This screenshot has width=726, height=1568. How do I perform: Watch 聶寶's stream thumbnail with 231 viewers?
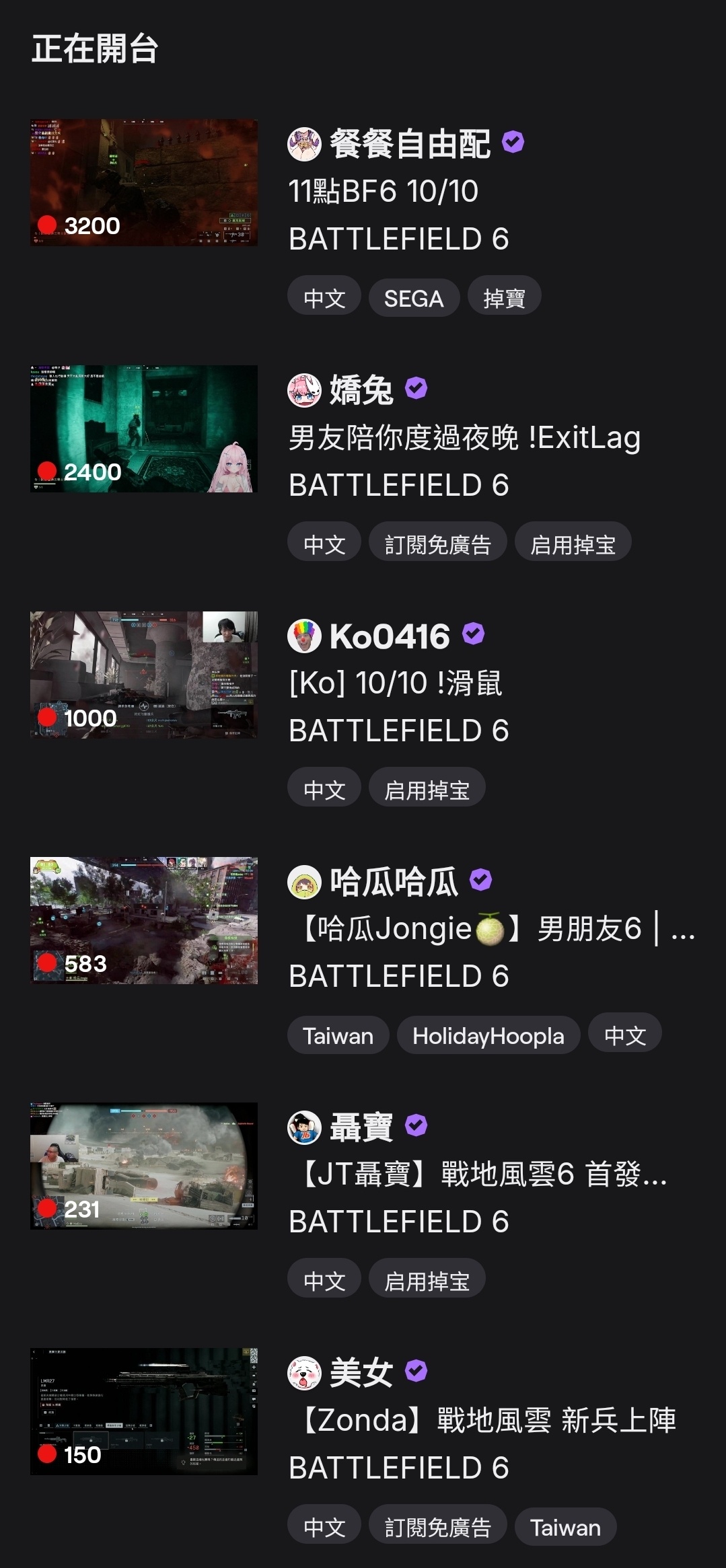click(143, 1166)
